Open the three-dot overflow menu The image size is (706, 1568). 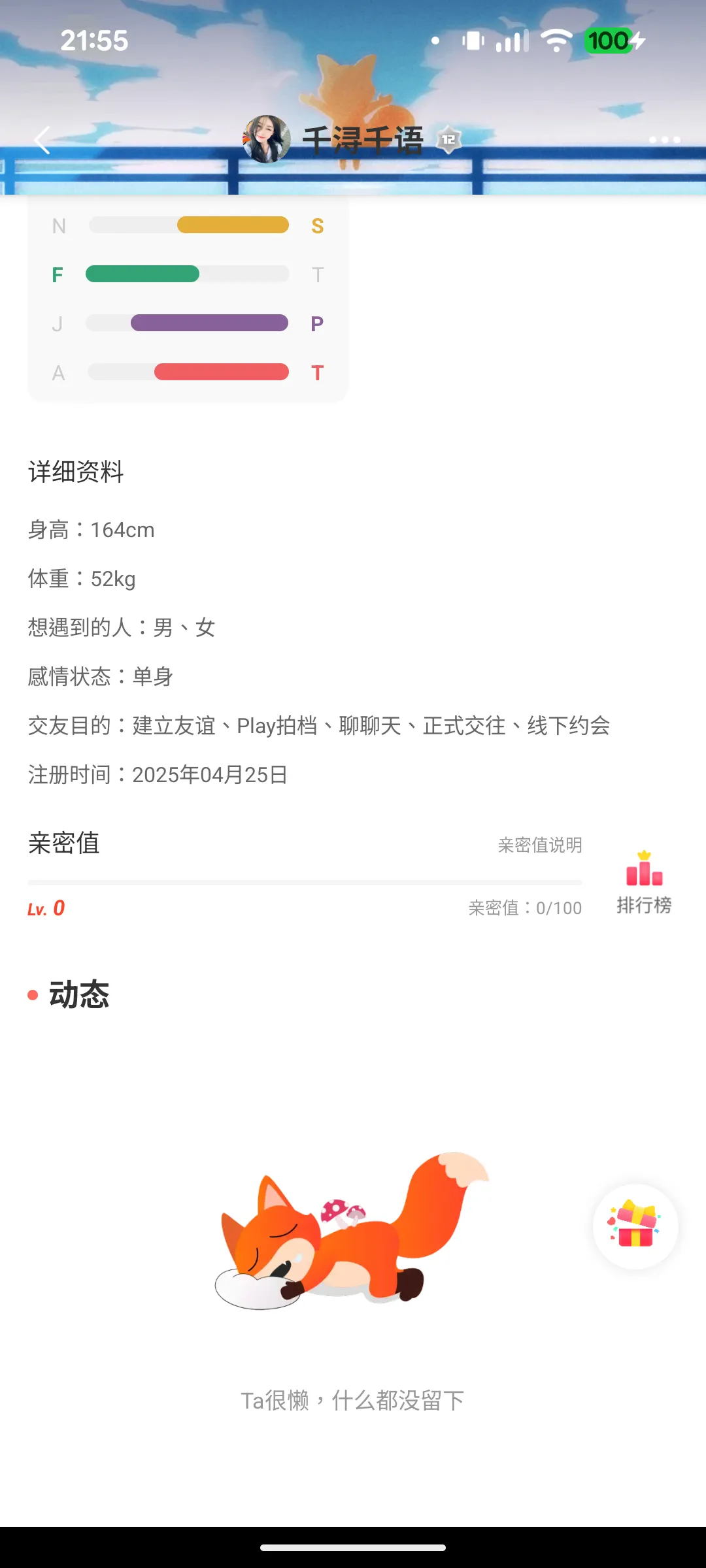click(x=664, y=140)
